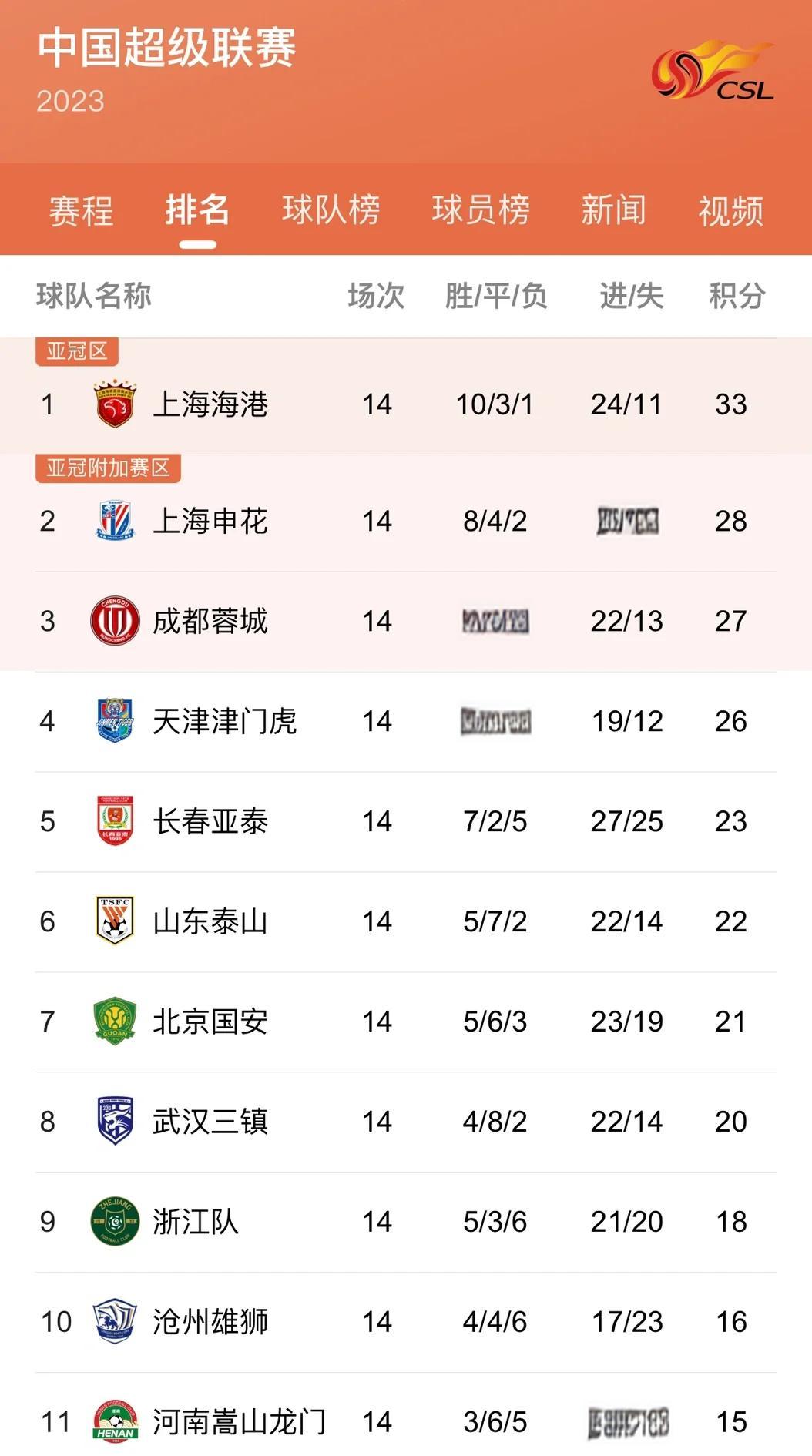Go to the 视频 tab
Viewport: 812px width, 1456px height.
(730, 210)
